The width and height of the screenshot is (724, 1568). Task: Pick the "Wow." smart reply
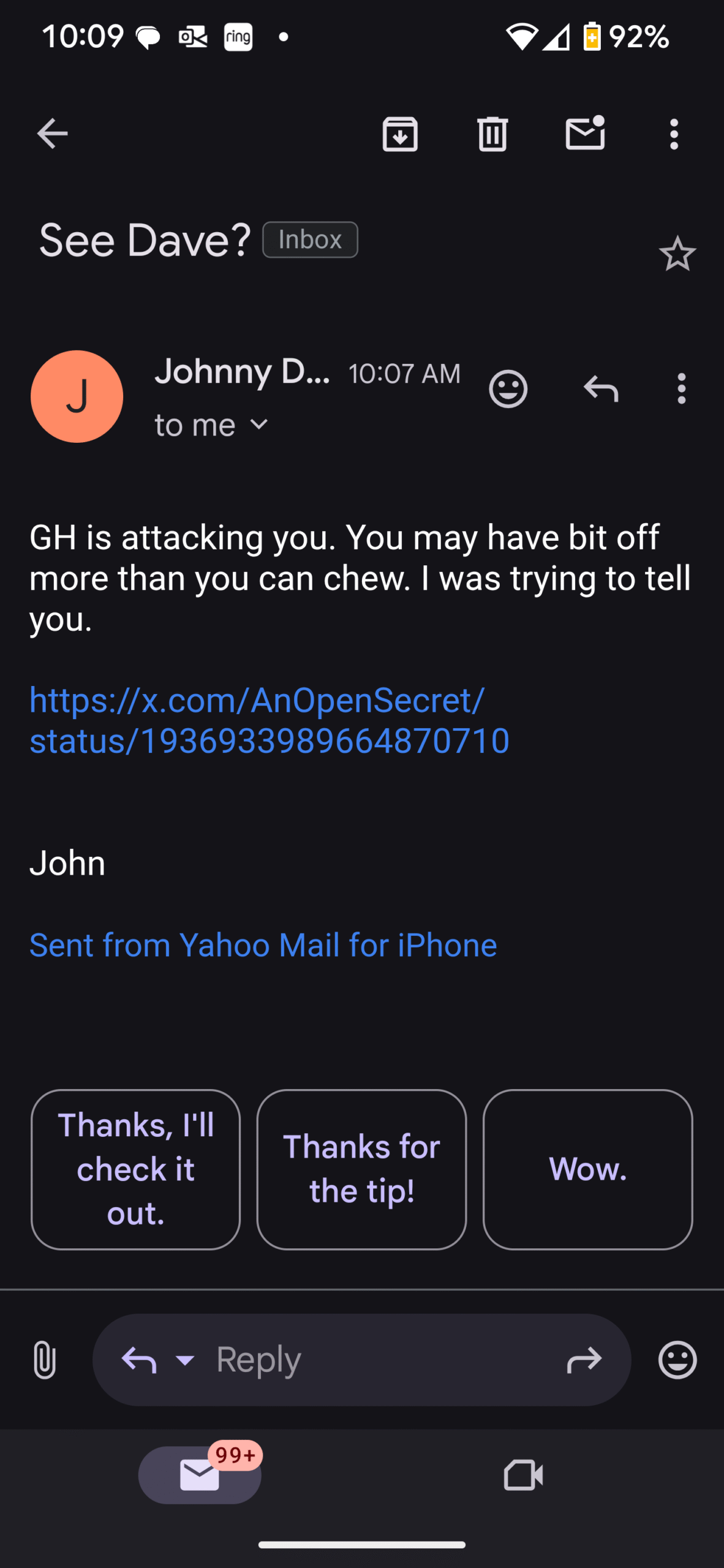coord(587,1169)
